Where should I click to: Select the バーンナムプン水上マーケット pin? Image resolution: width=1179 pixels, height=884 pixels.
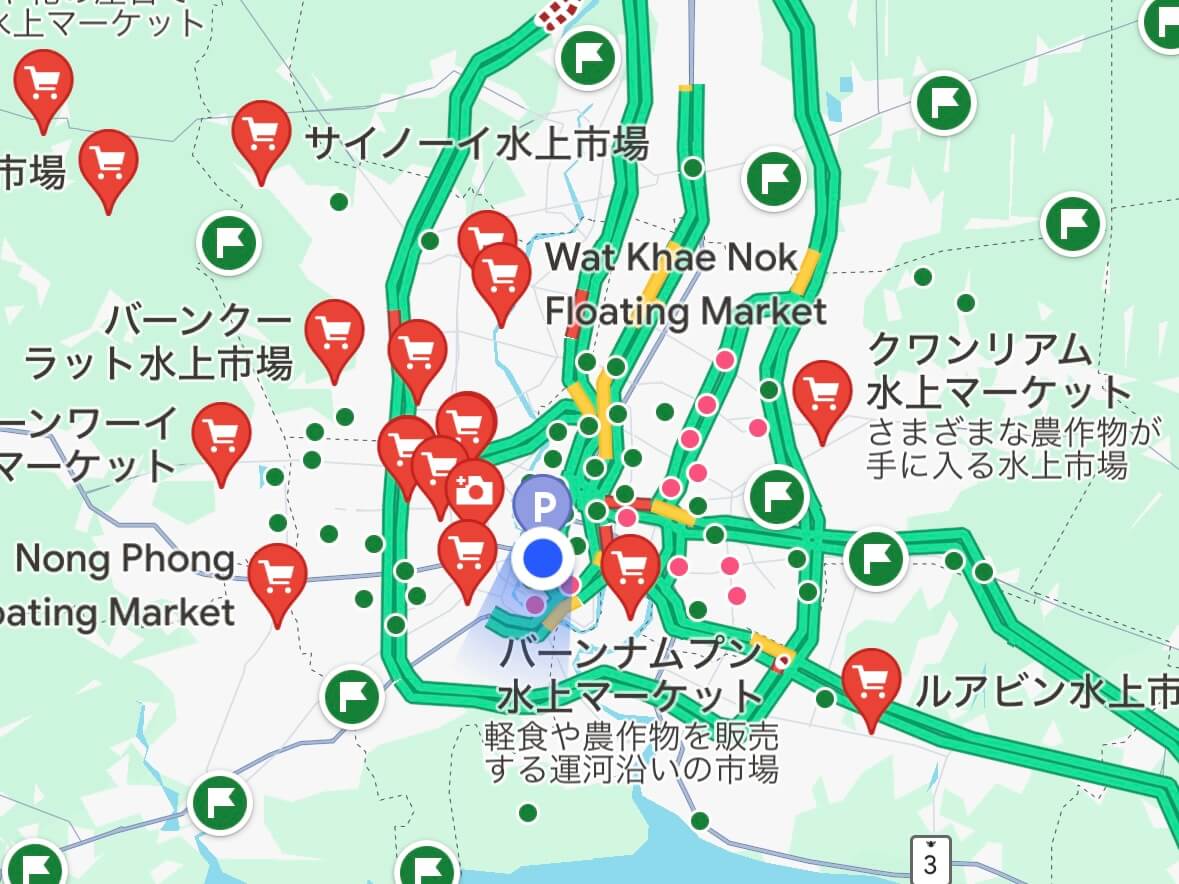[x=630, y=568]
